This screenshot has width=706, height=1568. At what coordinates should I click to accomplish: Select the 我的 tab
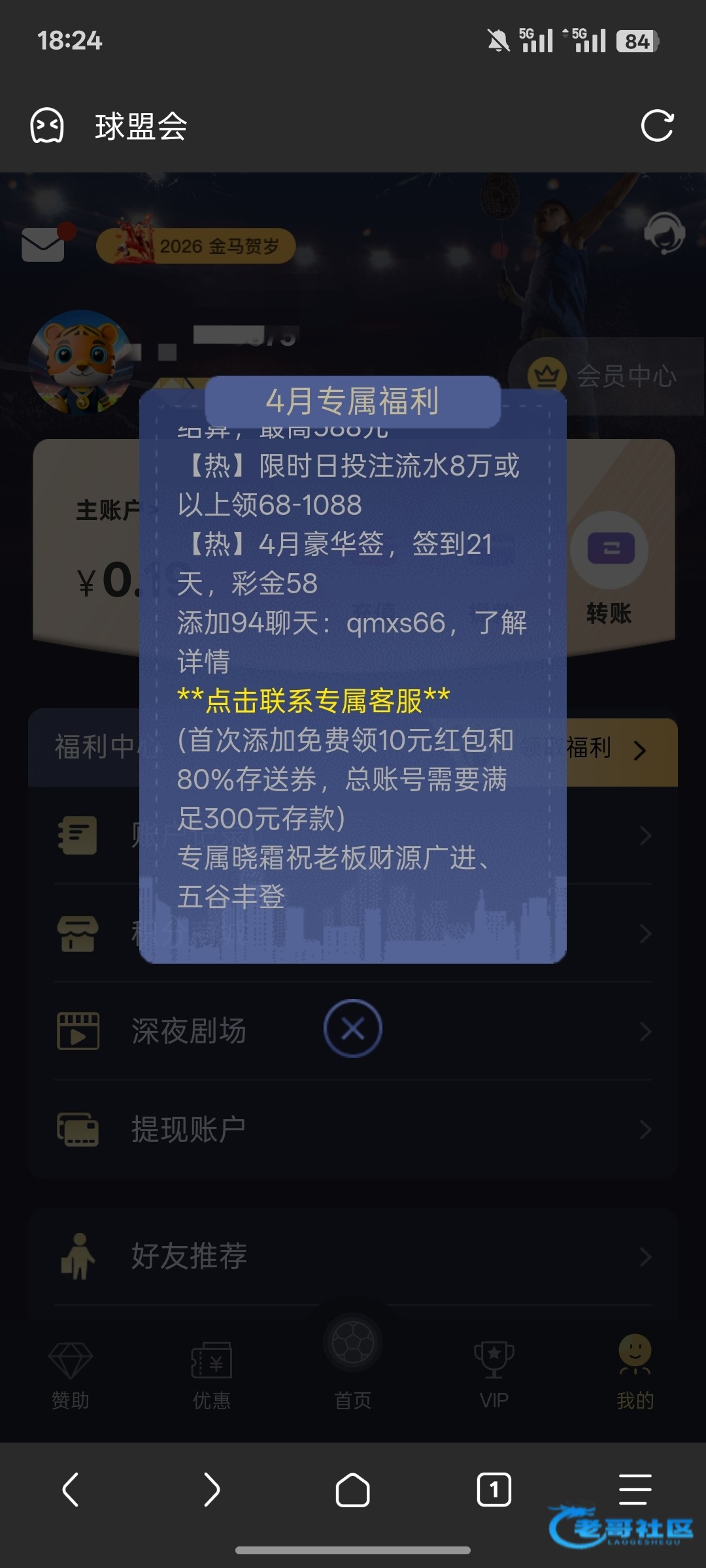(635, 1372)
